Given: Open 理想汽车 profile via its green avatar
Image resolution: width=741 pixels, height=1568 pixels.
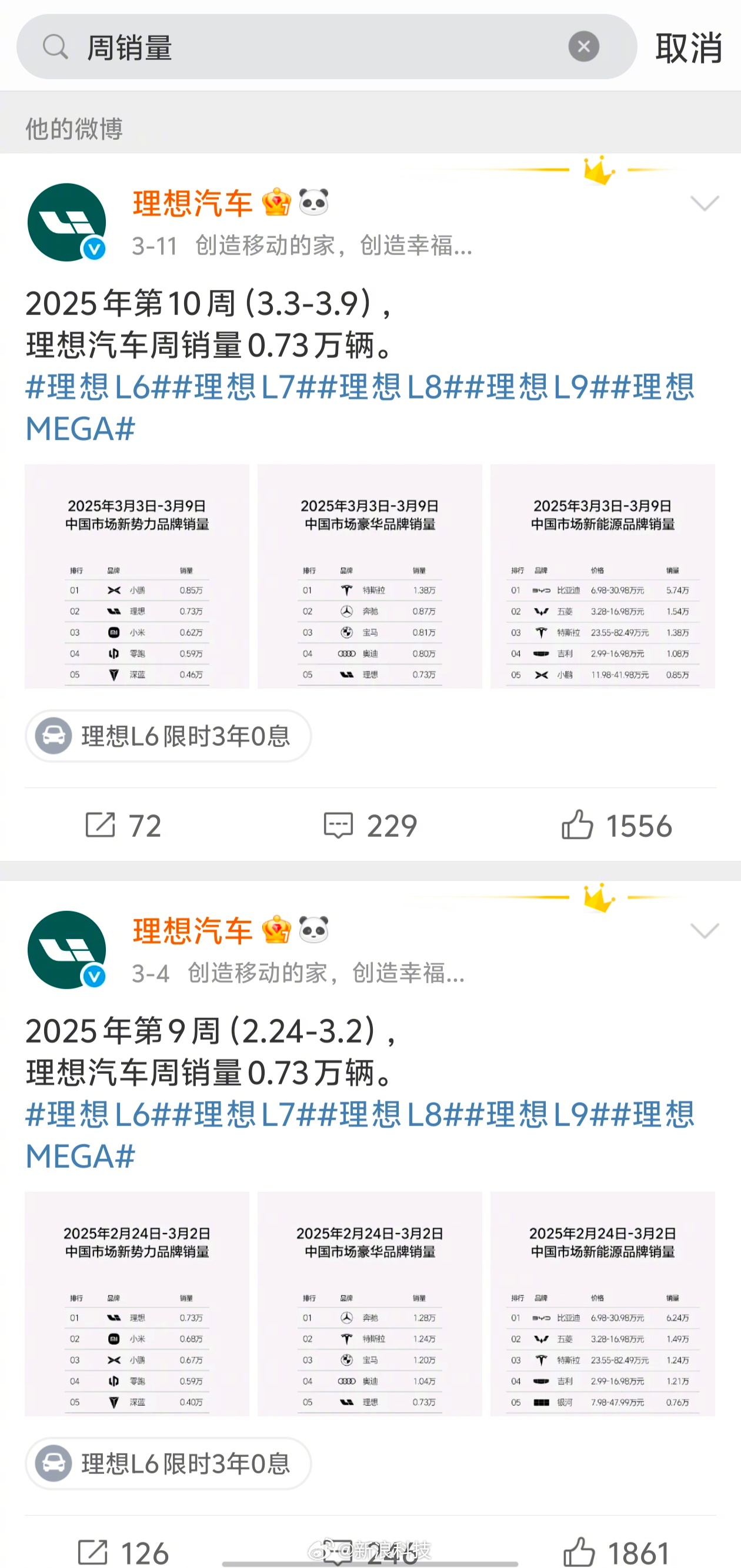Looking at the screenshot, I should coord(66,223).
